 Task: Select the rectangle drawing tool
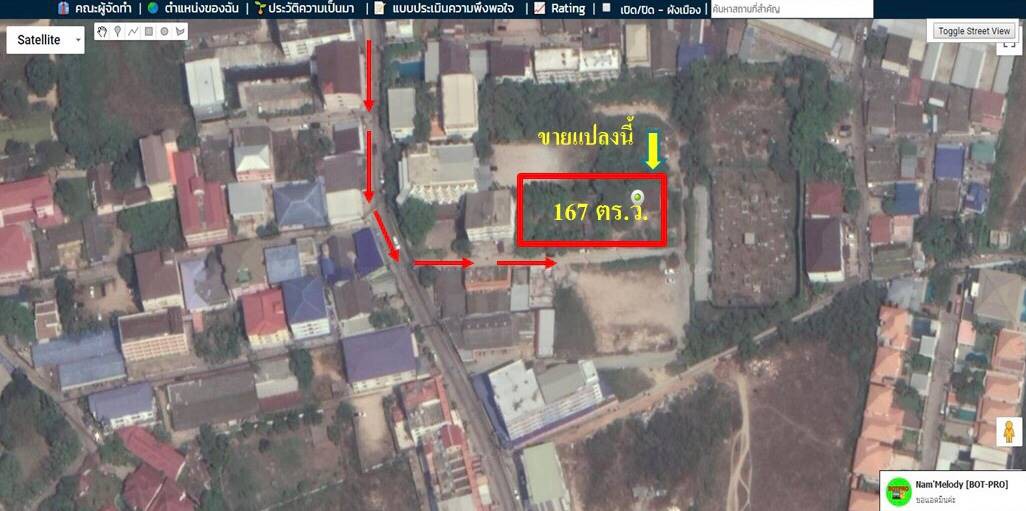tap(148, 31)
